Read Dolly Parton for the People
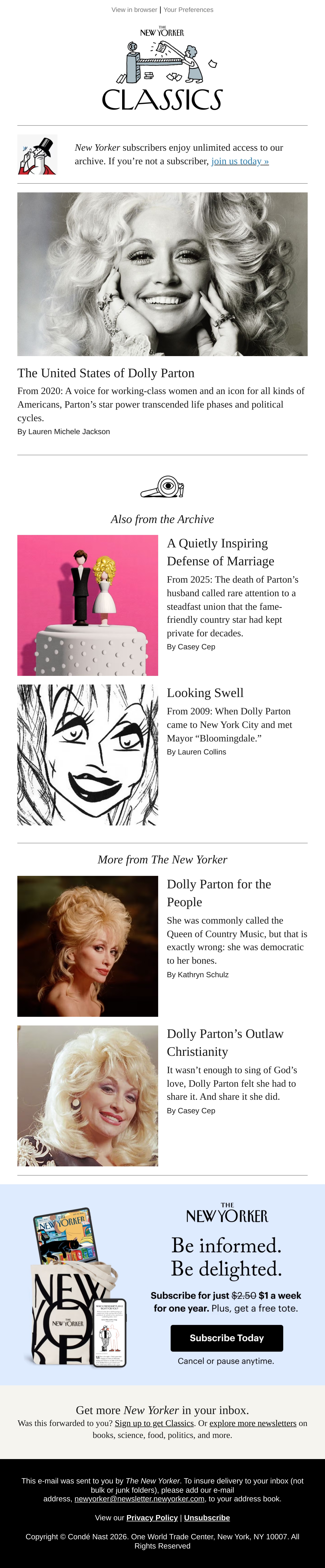Image resolution: width=325 pixels, height=1568 pixels. click(x=219, y=893)
